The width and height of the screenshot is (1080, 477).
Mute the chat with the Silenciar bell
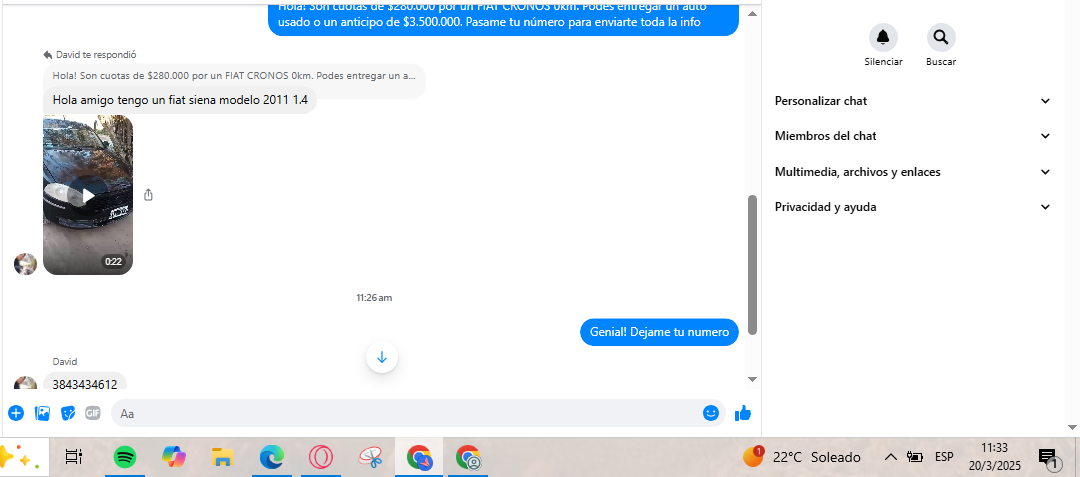pos(883,38)
